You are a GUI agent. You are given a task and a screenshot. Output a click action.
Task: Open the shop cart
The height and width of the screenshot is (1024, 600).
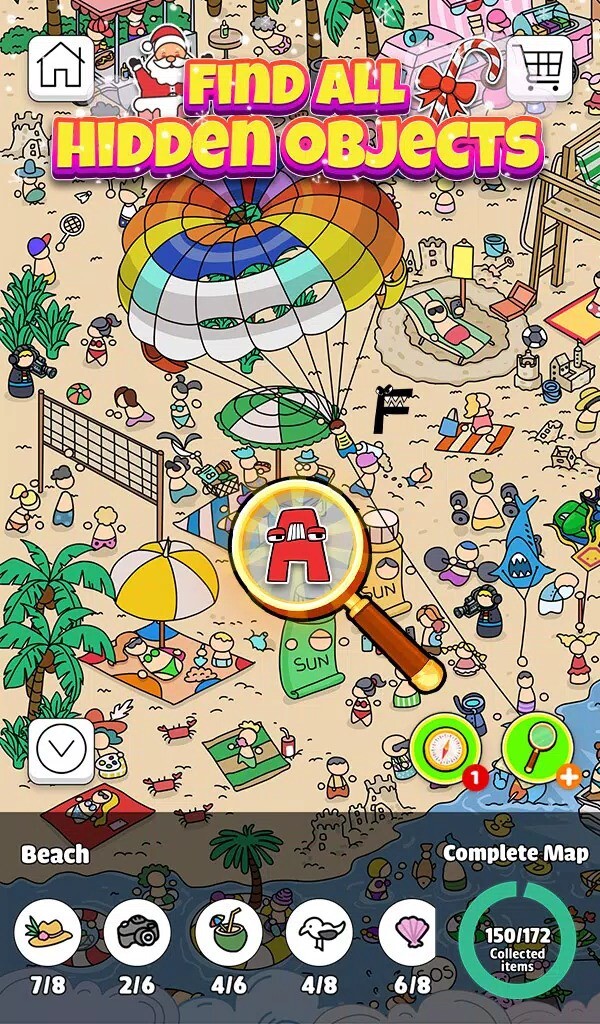pyautogui.click(x=539, y=68)
